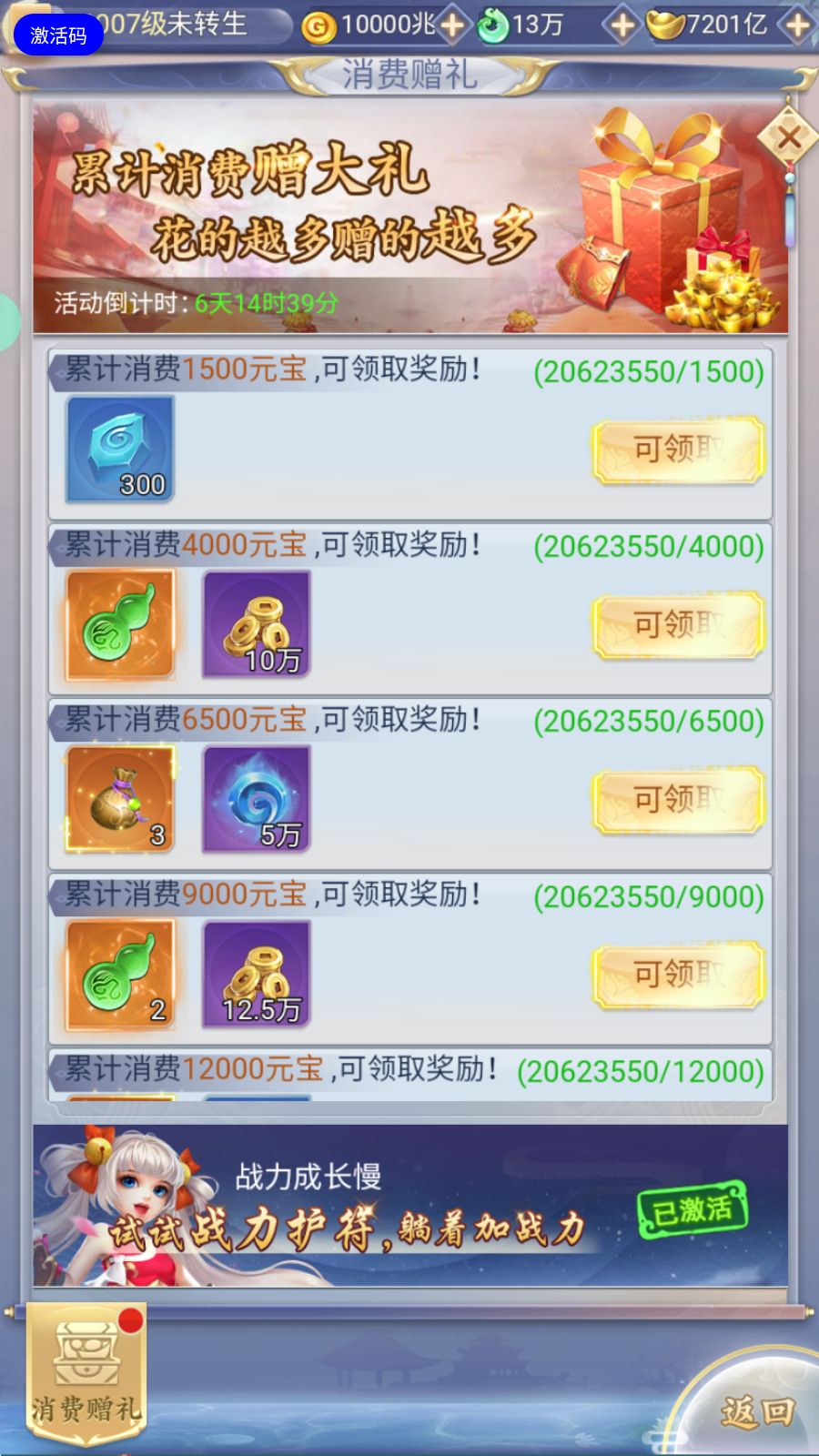Claim the 6500元宝 spending reward

coord(678,800)
